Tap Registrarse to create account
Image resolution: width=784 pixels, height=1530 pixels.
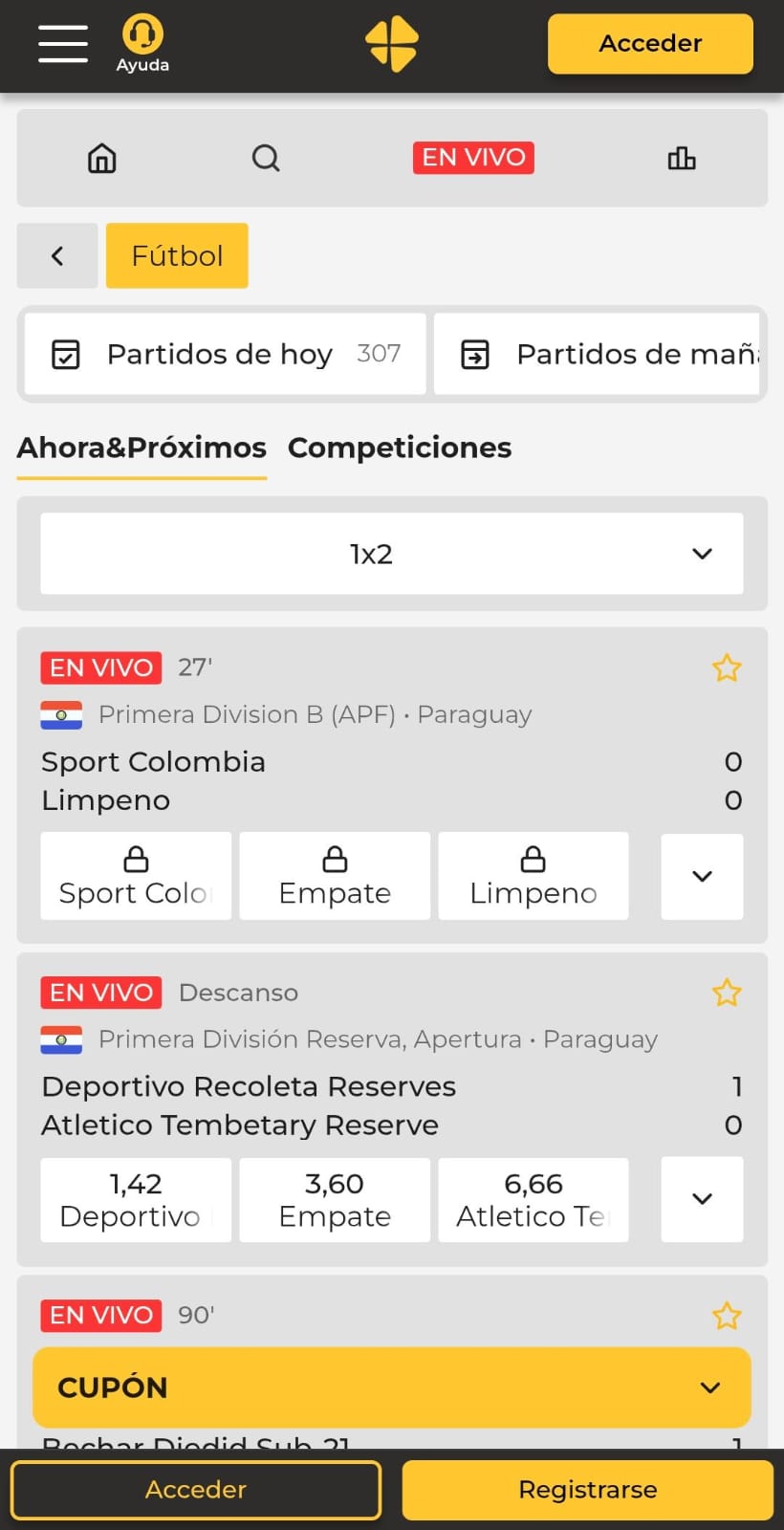point(587,1490)
